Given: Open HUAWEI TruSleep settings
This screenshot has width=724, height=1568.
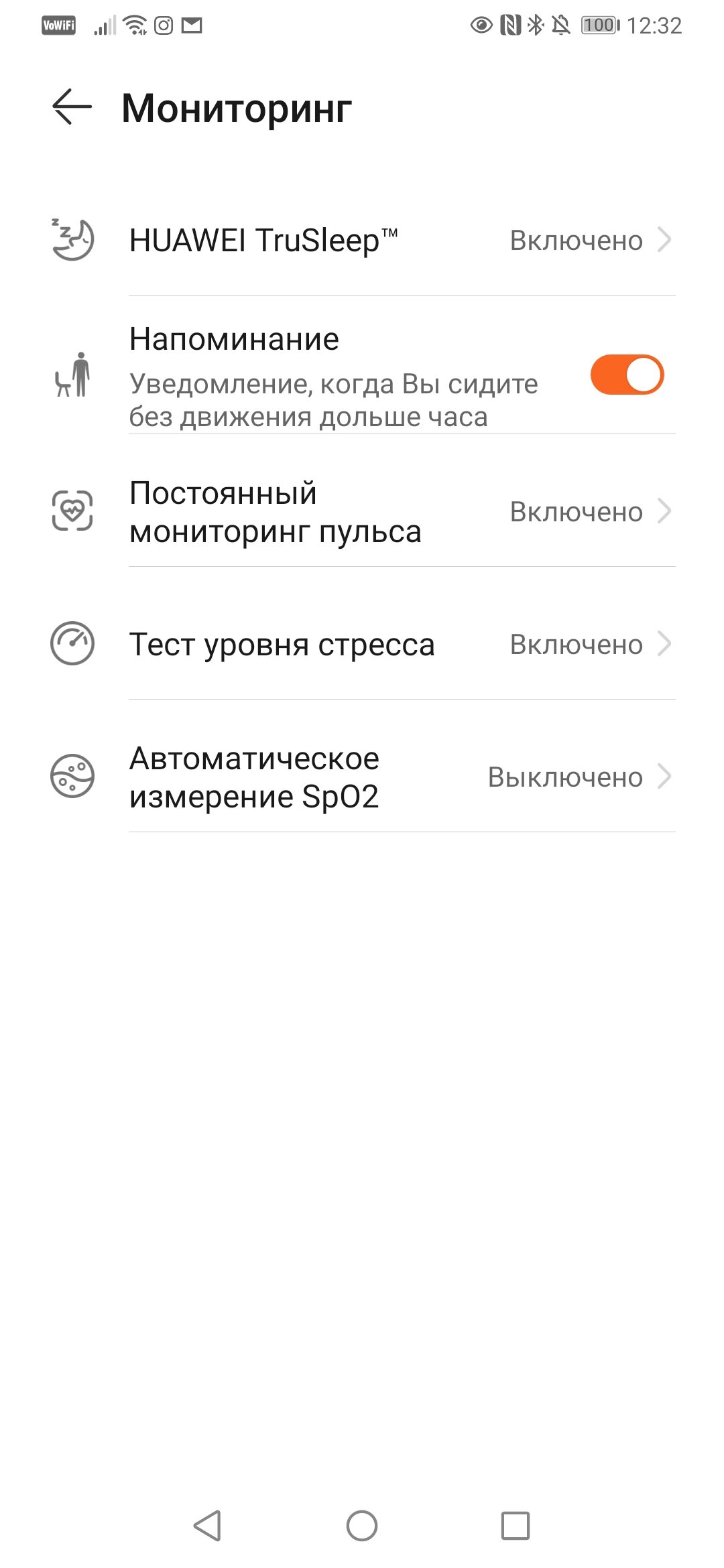Looking at the screenshot, I should (362, 240).
